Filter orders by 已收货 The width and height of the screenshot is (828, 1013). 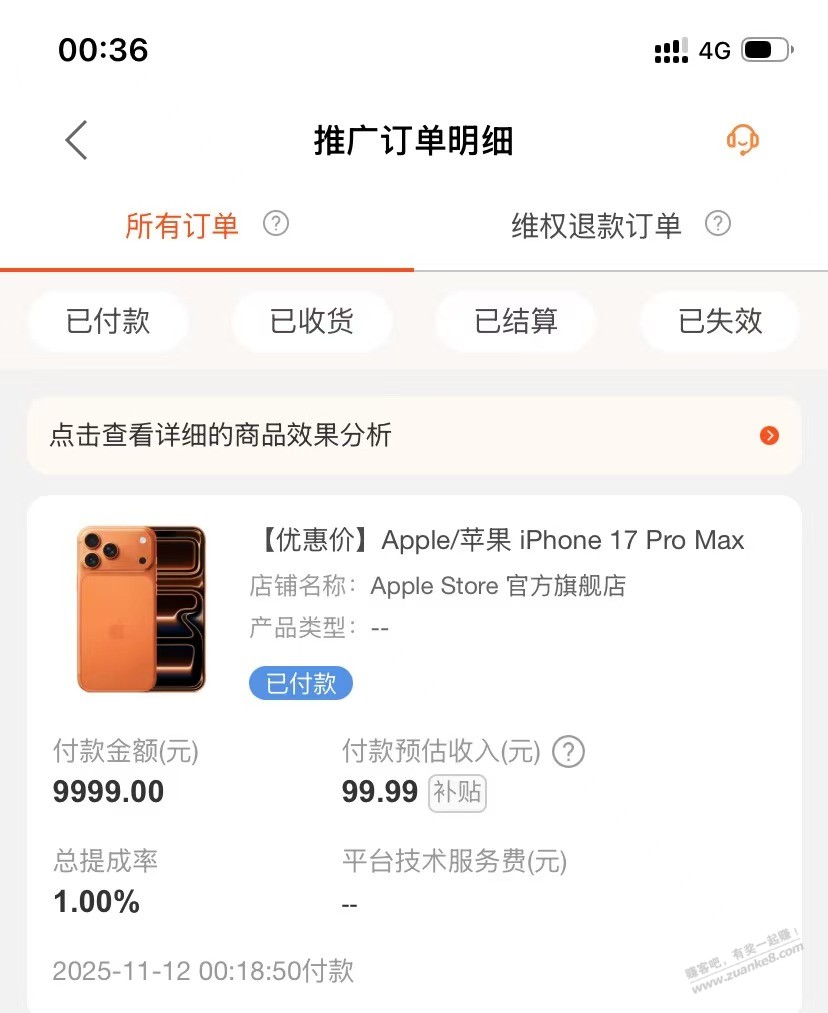pos(312,321)
